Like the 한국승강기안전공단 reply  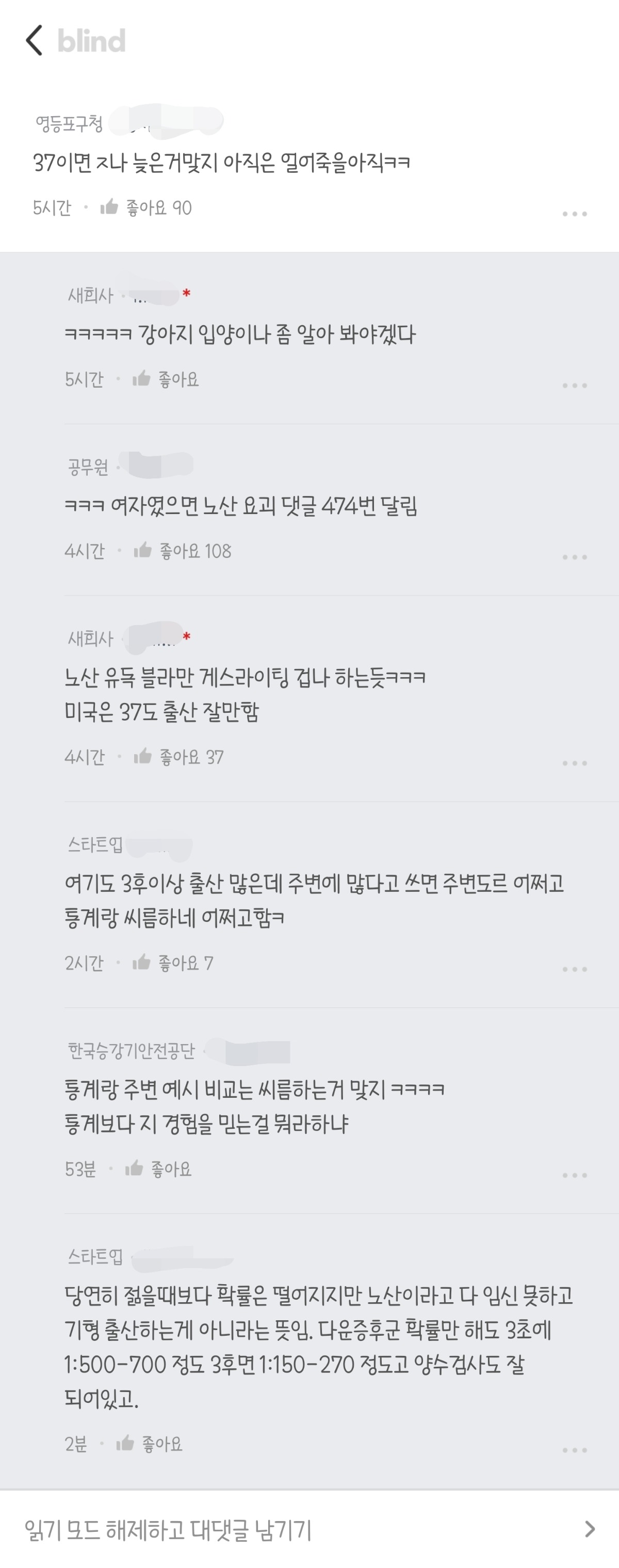135,1168
